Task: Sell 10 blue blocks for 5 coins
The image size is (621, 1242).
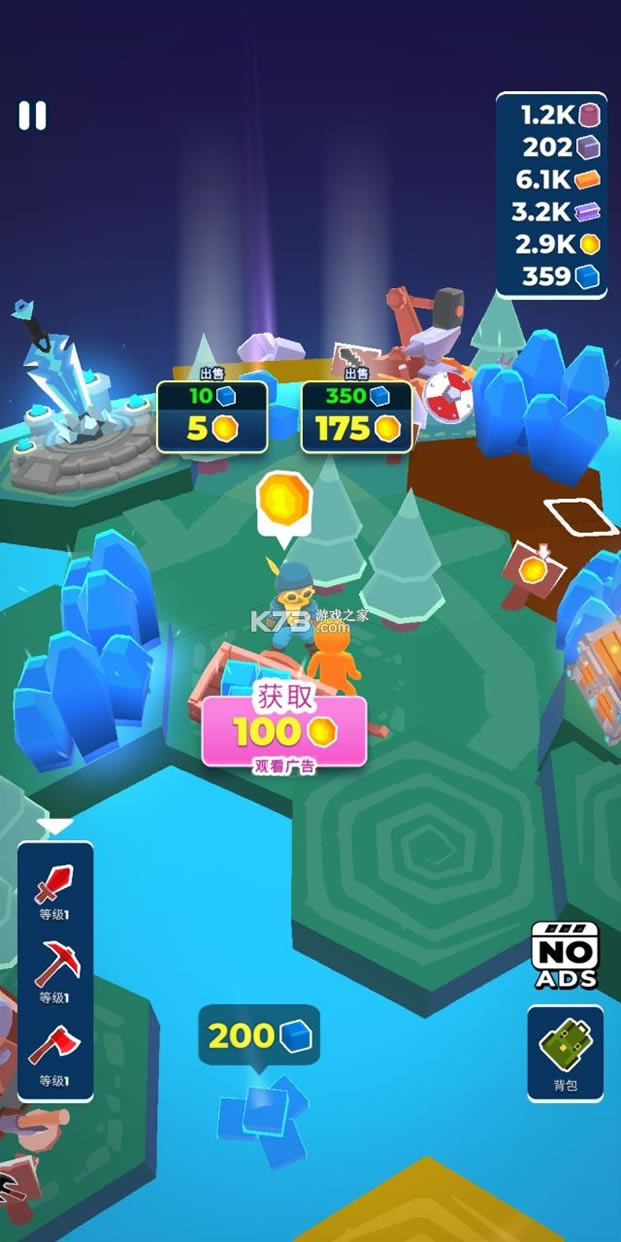Action: click(x=212, y=417)
